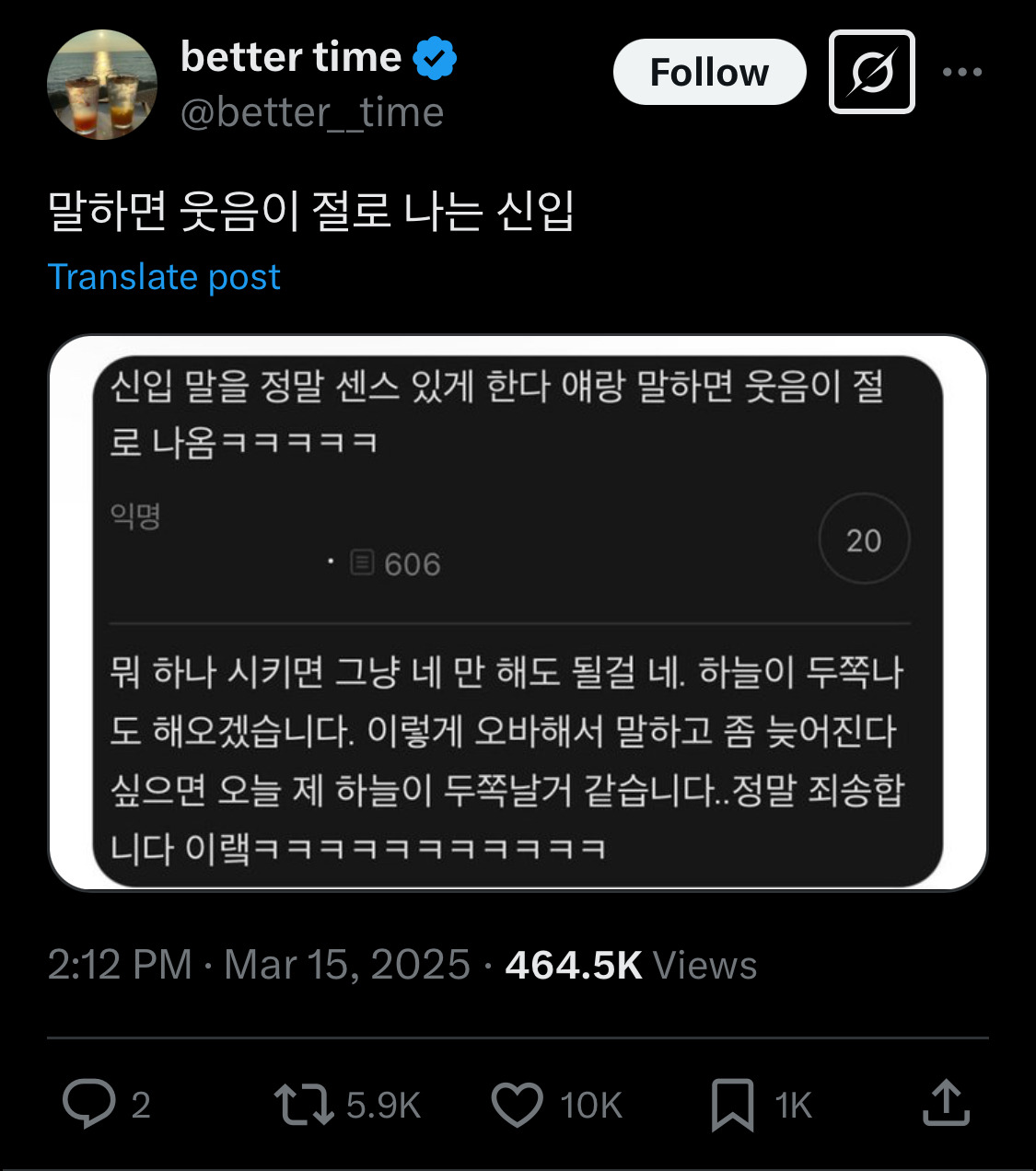Image resolution: width=1036 pixels, height=1171 pixels.
Task: Click the Translate post link
Action: pyautogui.click(x=165, y=276)
